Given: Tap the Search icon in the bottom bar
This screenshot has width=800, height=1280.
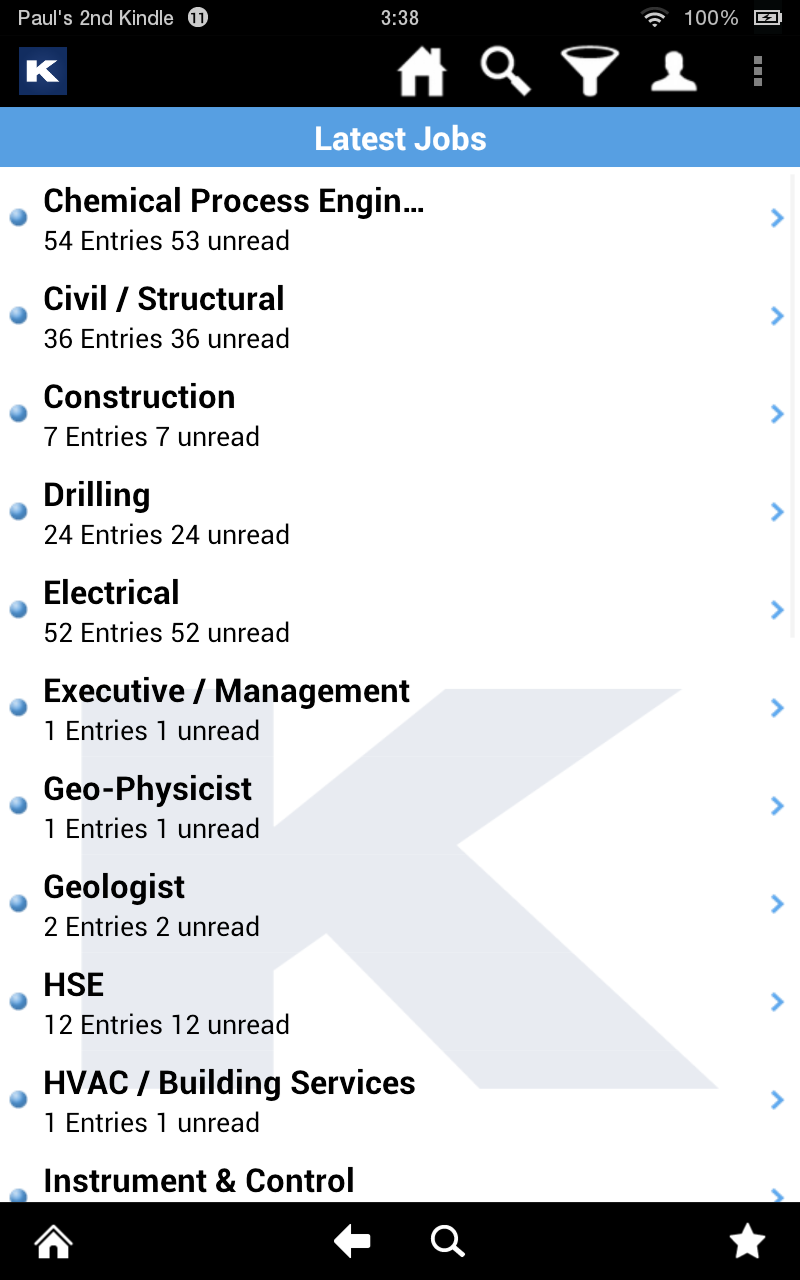Looking at the screenshot, I should [x=447, y=1240].
